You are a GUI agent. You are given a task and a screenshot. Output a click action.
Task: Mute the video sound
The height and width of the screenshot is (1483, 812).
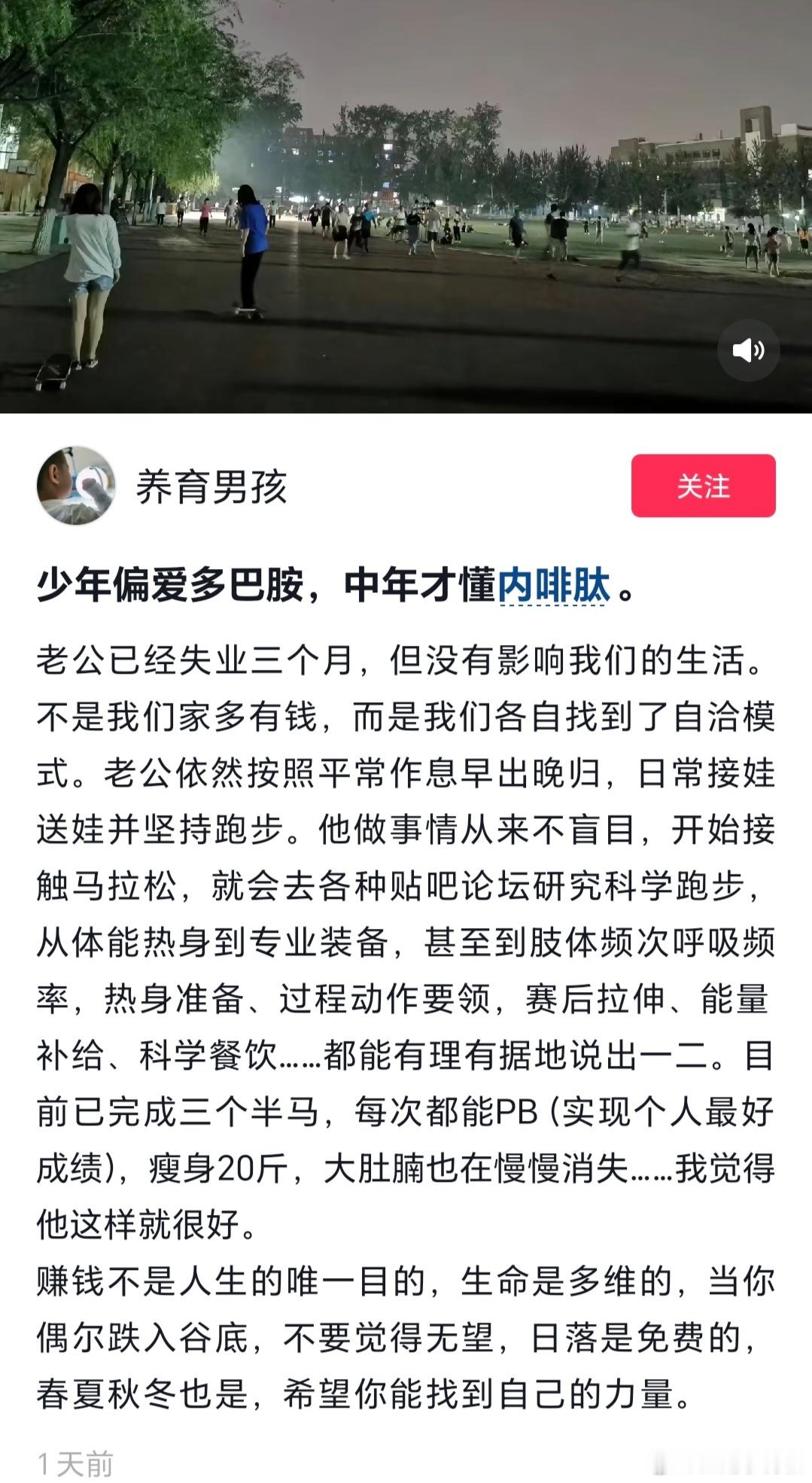point(748,350)
